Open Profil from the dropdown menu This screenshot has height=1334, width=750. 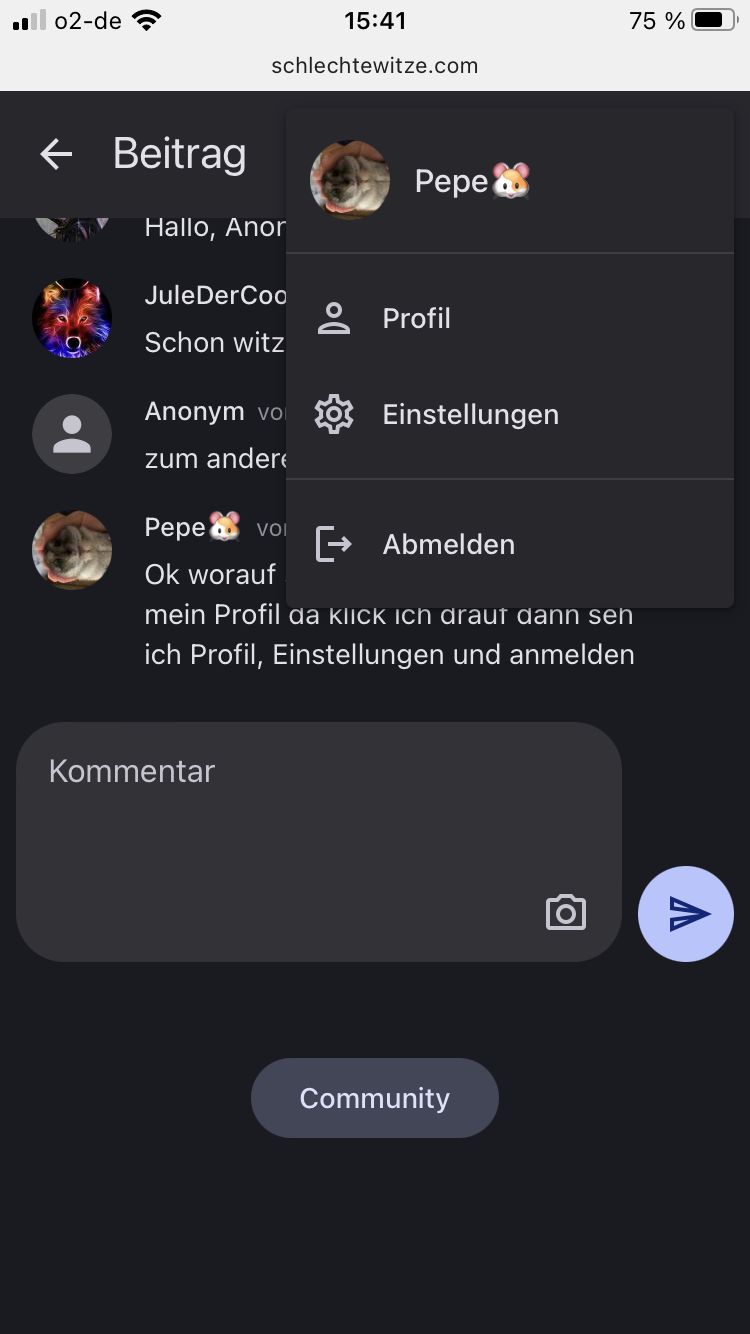point(416,319)
